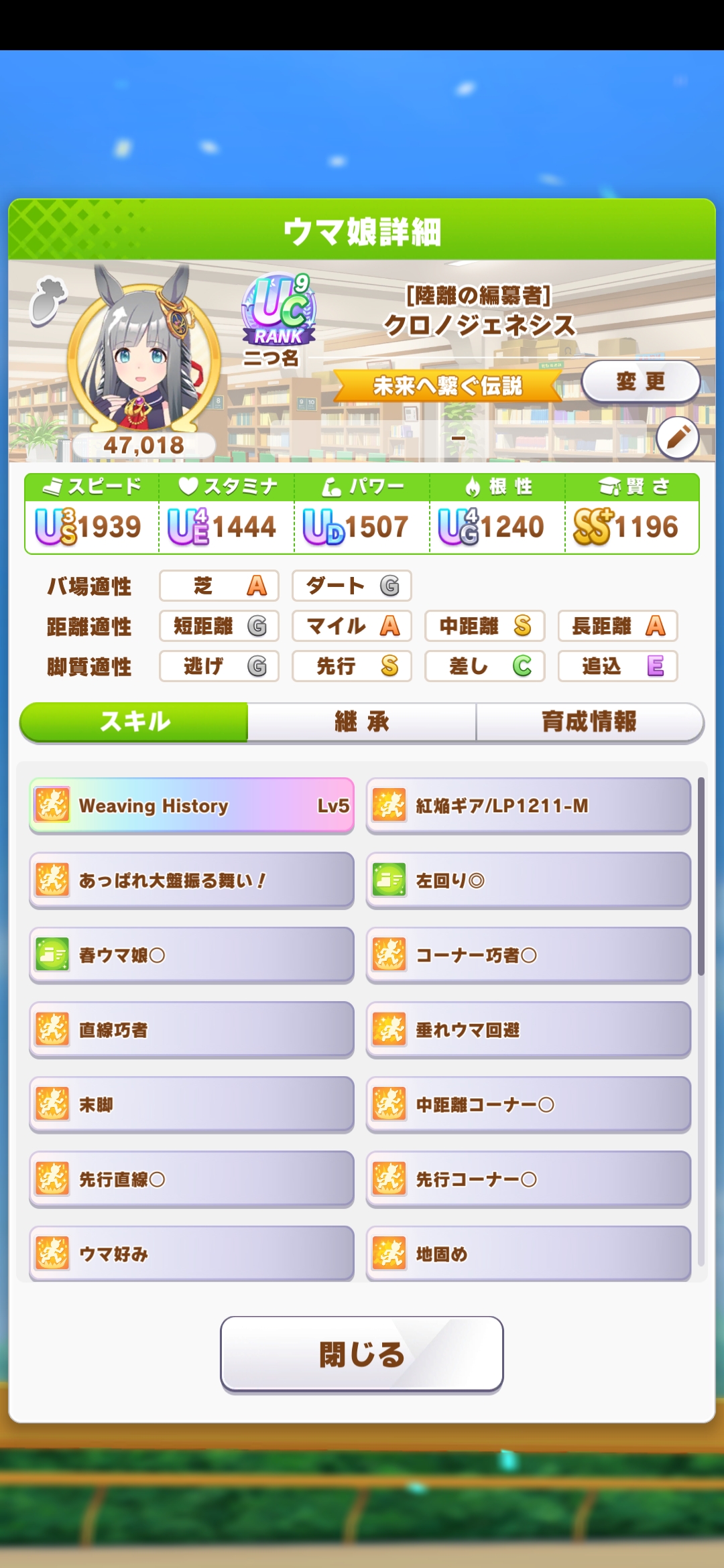The width and height of the screenshot is (724, 1568).
Task: Open the 左回り◎ skill
Action: tap(529, 880)
